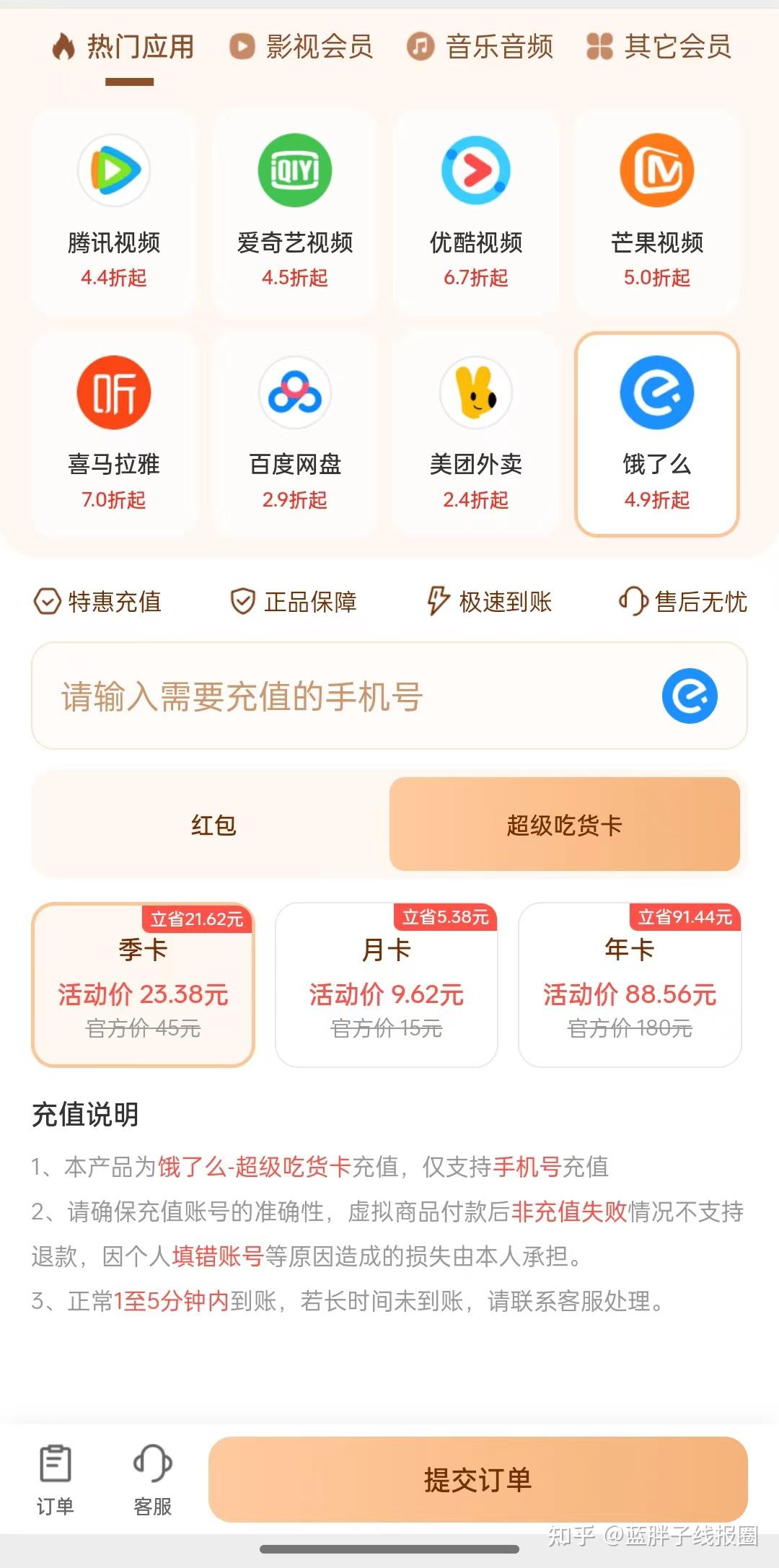Select 爱奇艺视频 from the app grid
The height and width of the screenshot is (1568, 779).
pyautogui.click(x=295, y=211)
